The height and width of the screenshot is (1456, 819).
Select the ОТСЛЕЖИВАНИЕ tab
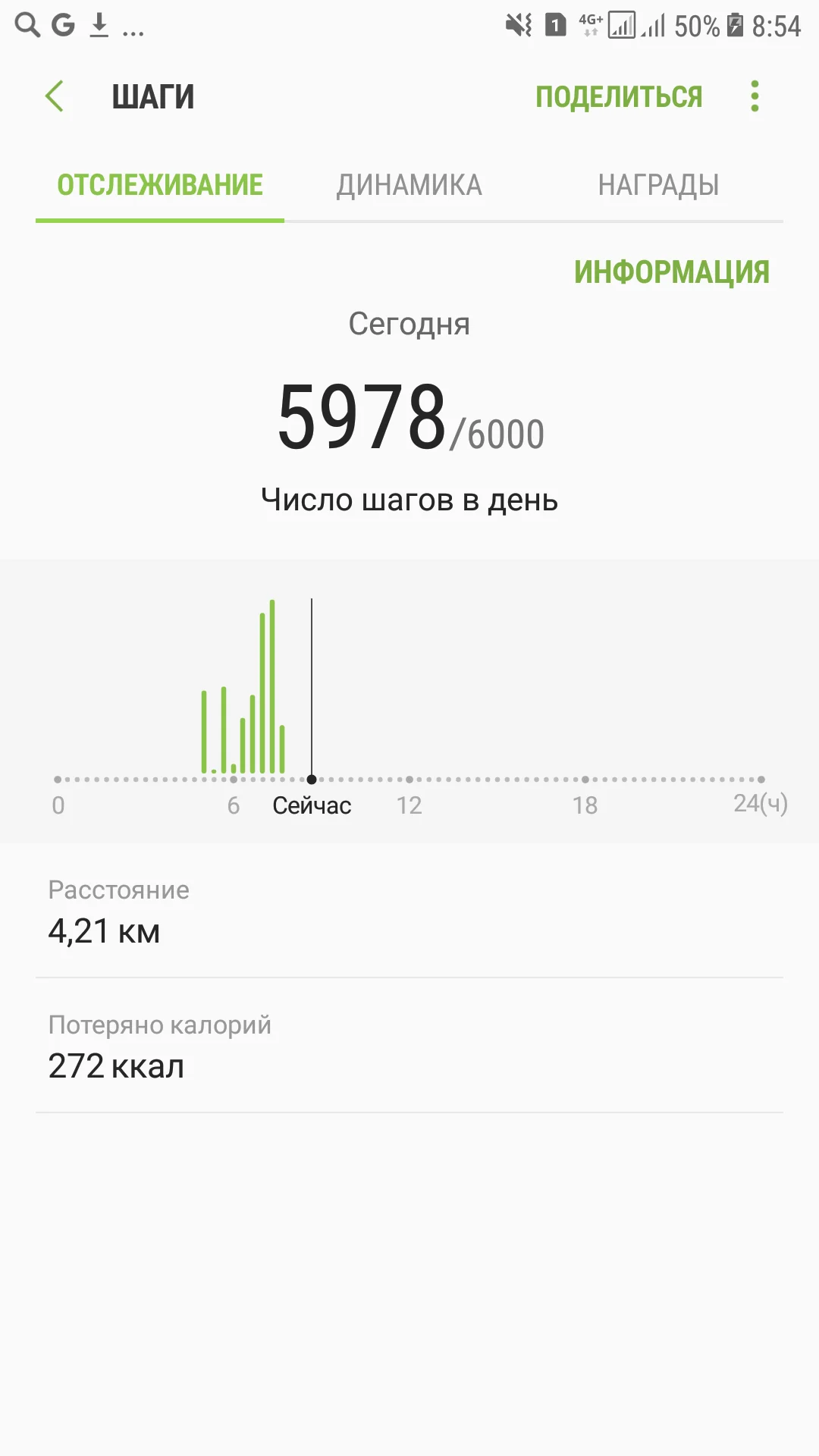pyautogui.click(x=160, y=184)
